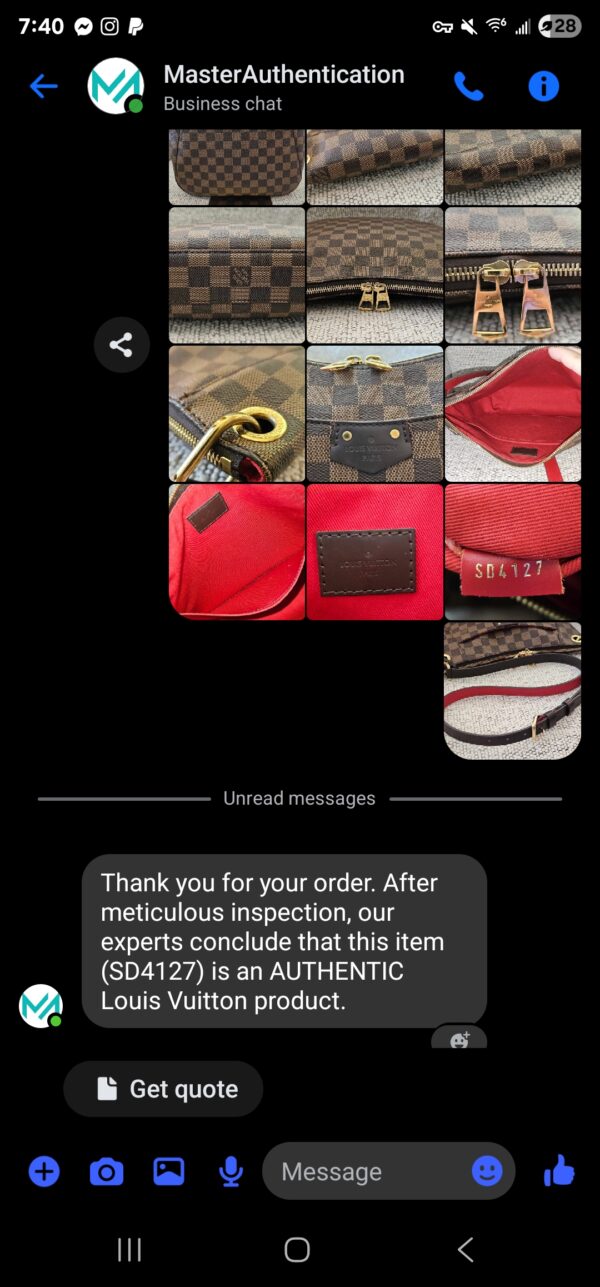React to the authentication message
This screenshot has width=600, height=1287.
point(459,1040)
